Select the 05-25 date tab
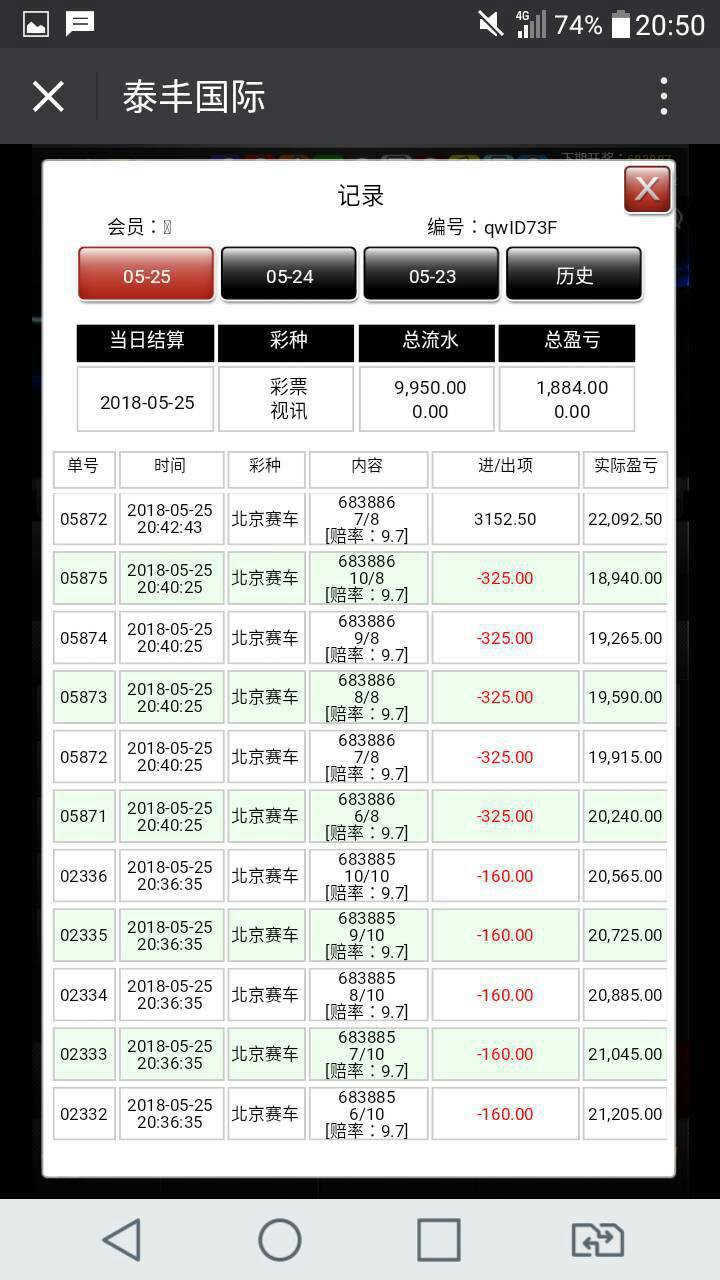The height and width of the screenshot is (1280, 720). [x=146, y=275]
